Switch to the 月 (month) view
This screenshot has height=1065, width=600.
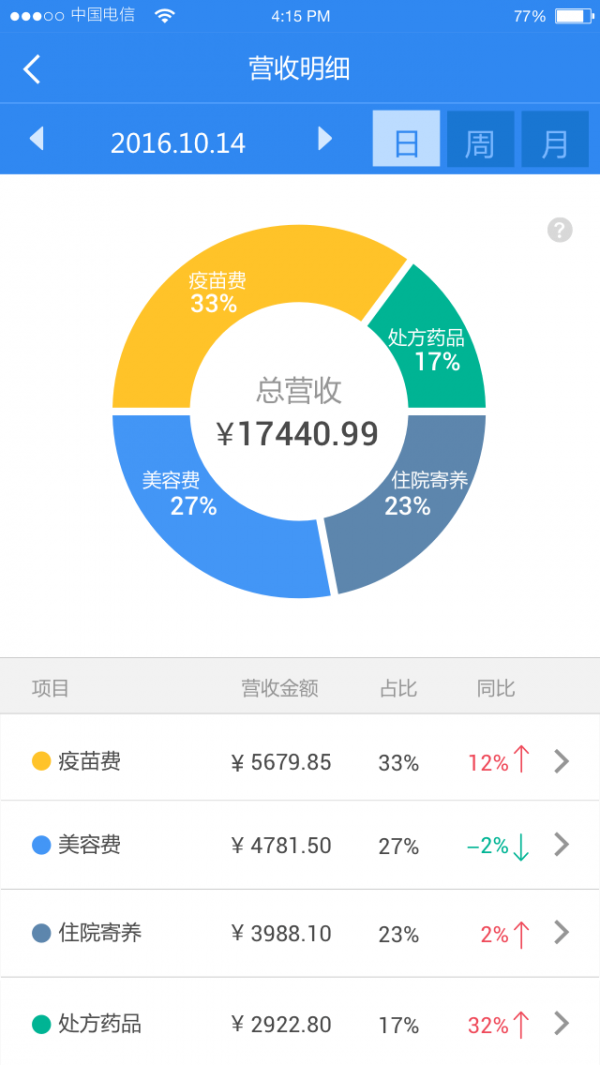(554, 140)
